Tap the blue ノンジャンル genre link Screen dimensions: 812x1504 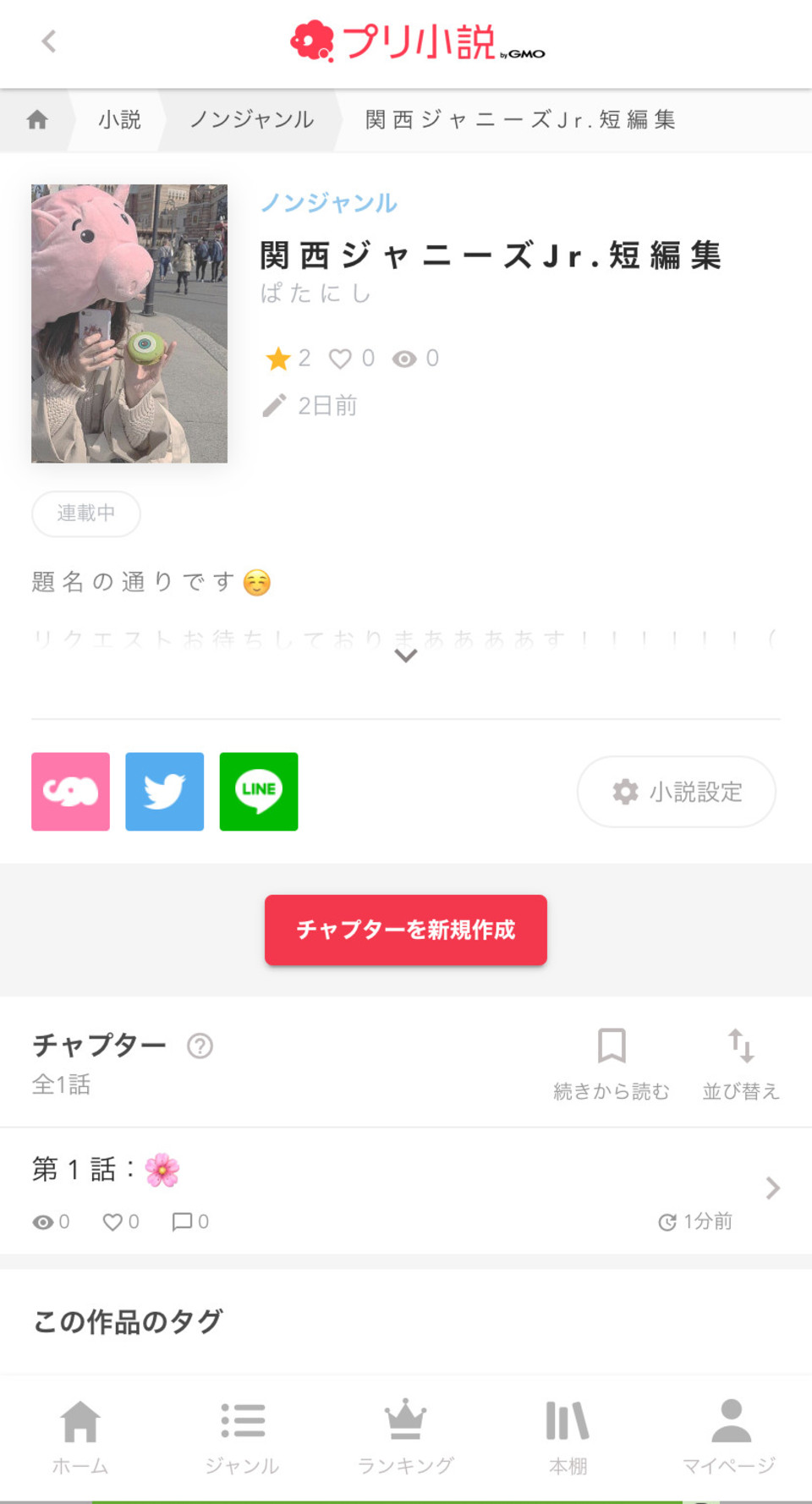(328, 203)
